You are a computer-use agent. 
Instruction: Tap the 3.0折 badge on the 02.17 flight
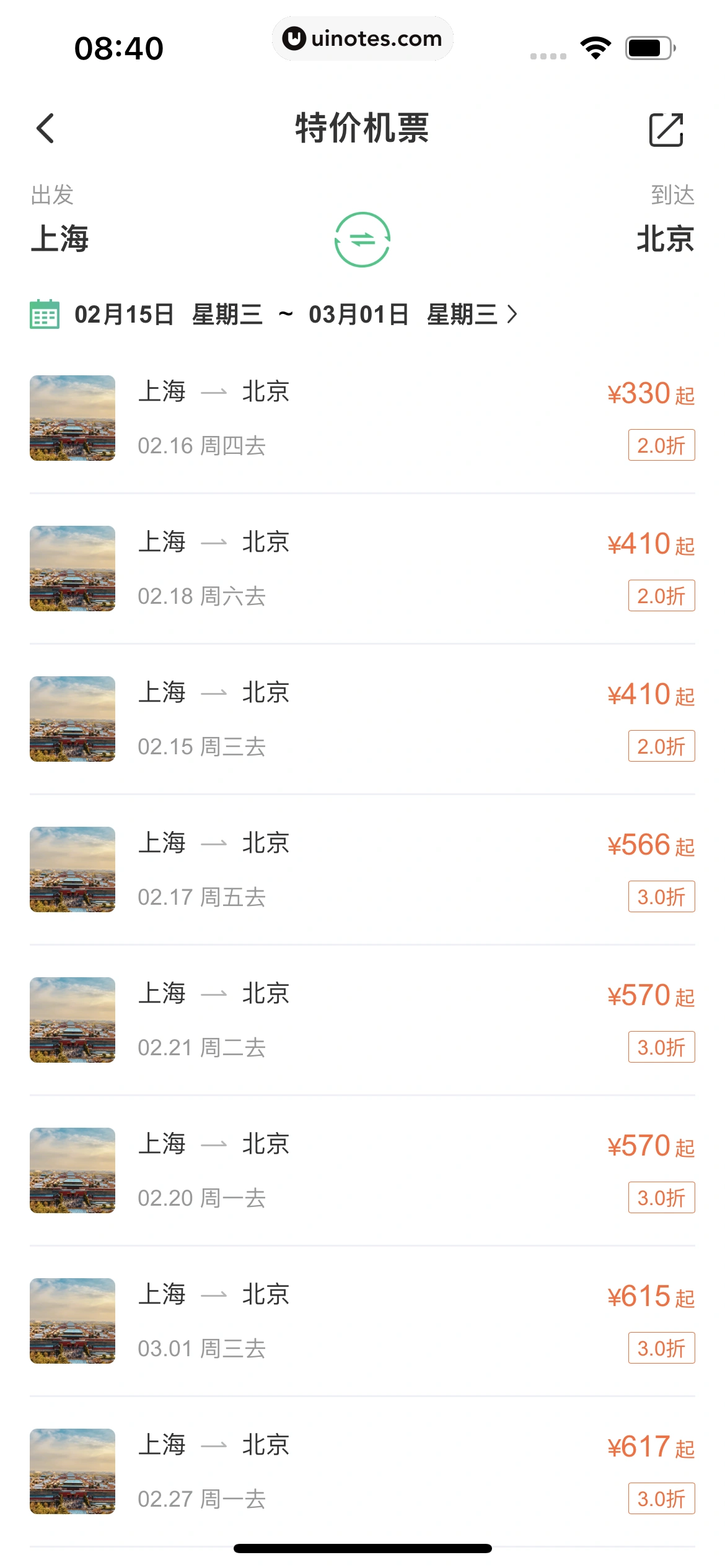click(x=661, y=897)
